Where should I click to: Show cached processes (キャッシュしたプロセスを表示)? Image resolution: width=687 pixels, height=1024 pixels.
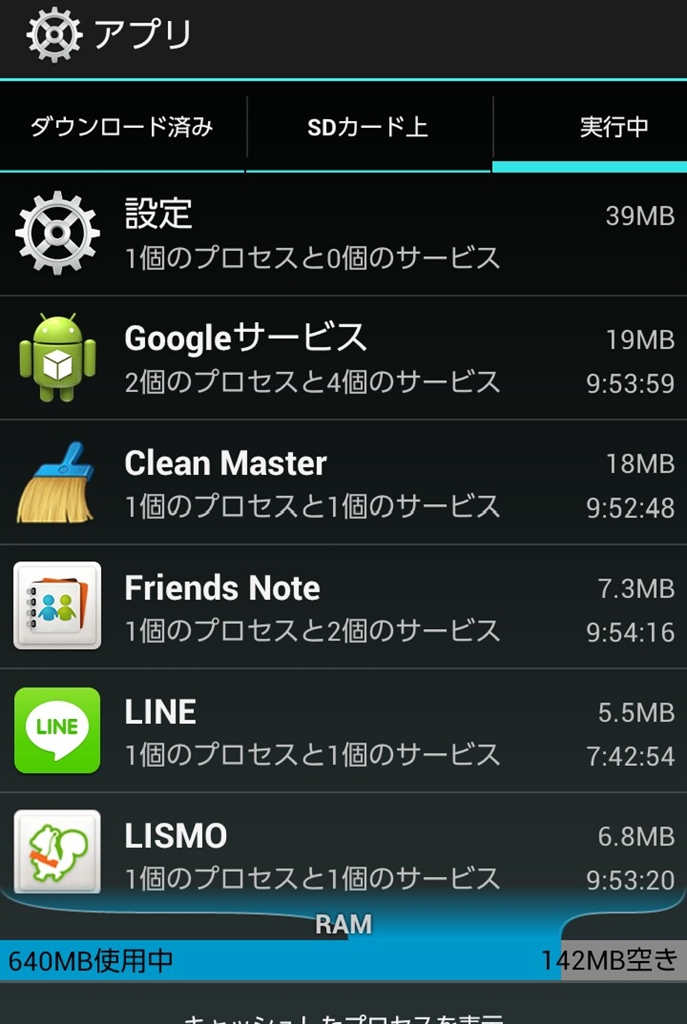(x=343, y=1014)
